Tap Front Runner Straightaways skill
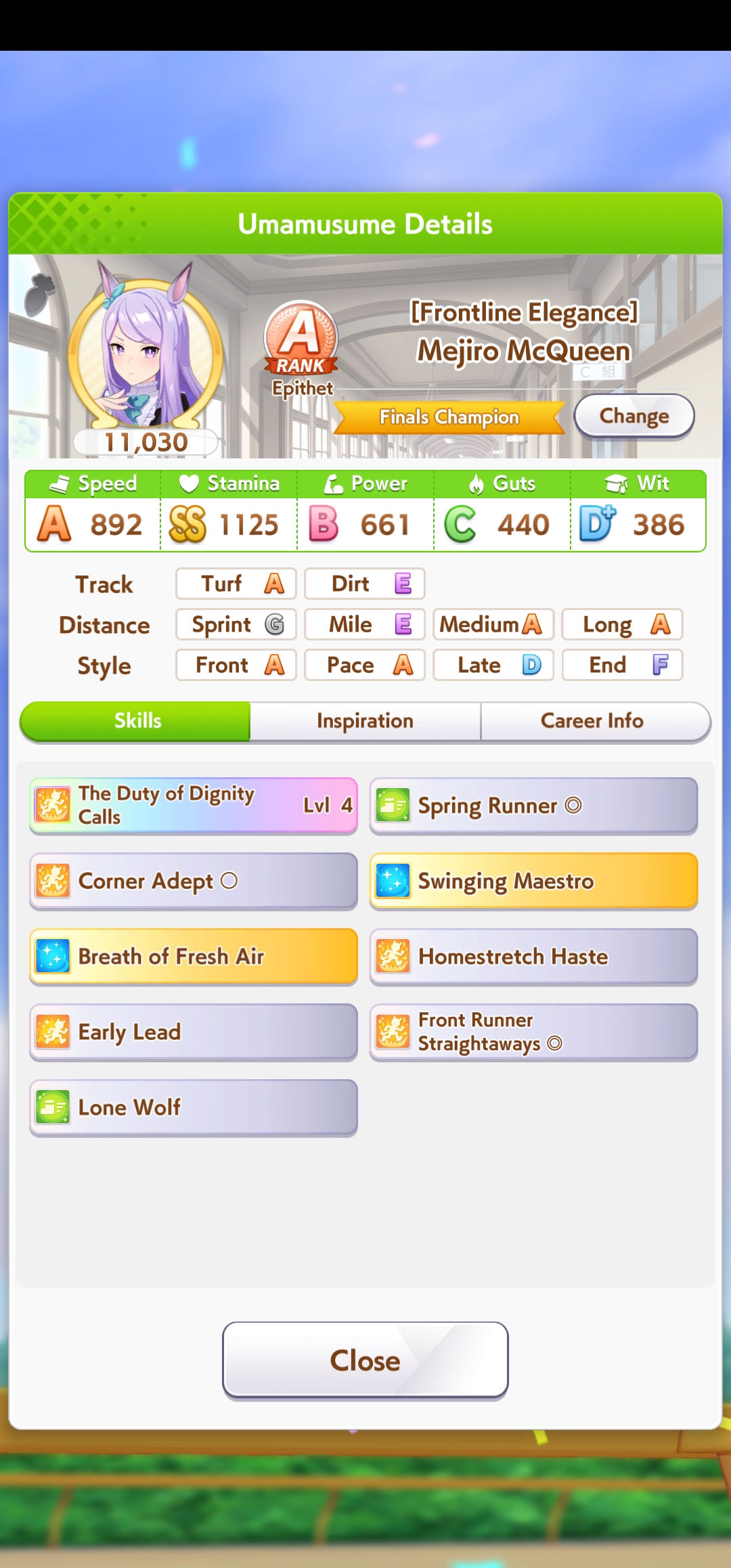 (x=533, y=1032)
